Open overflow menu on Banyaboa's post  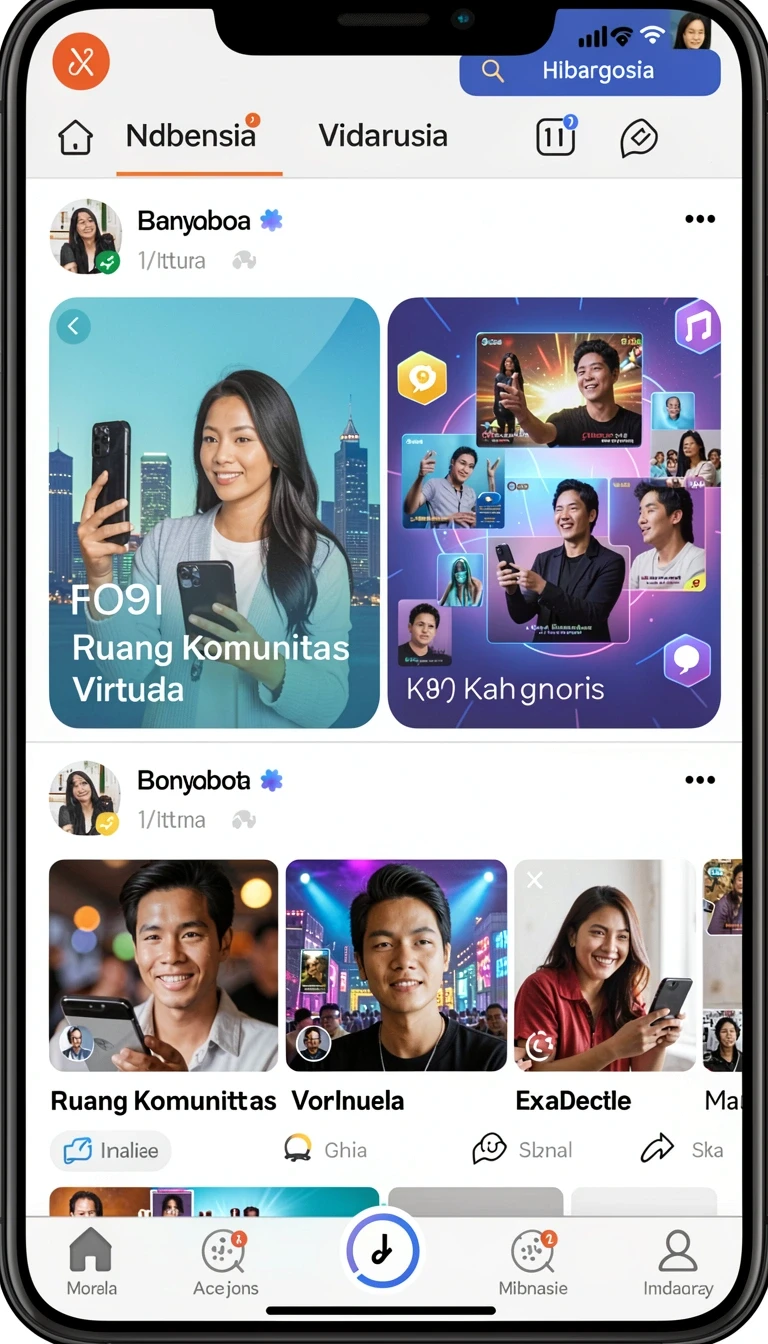[x=700, y=219]
